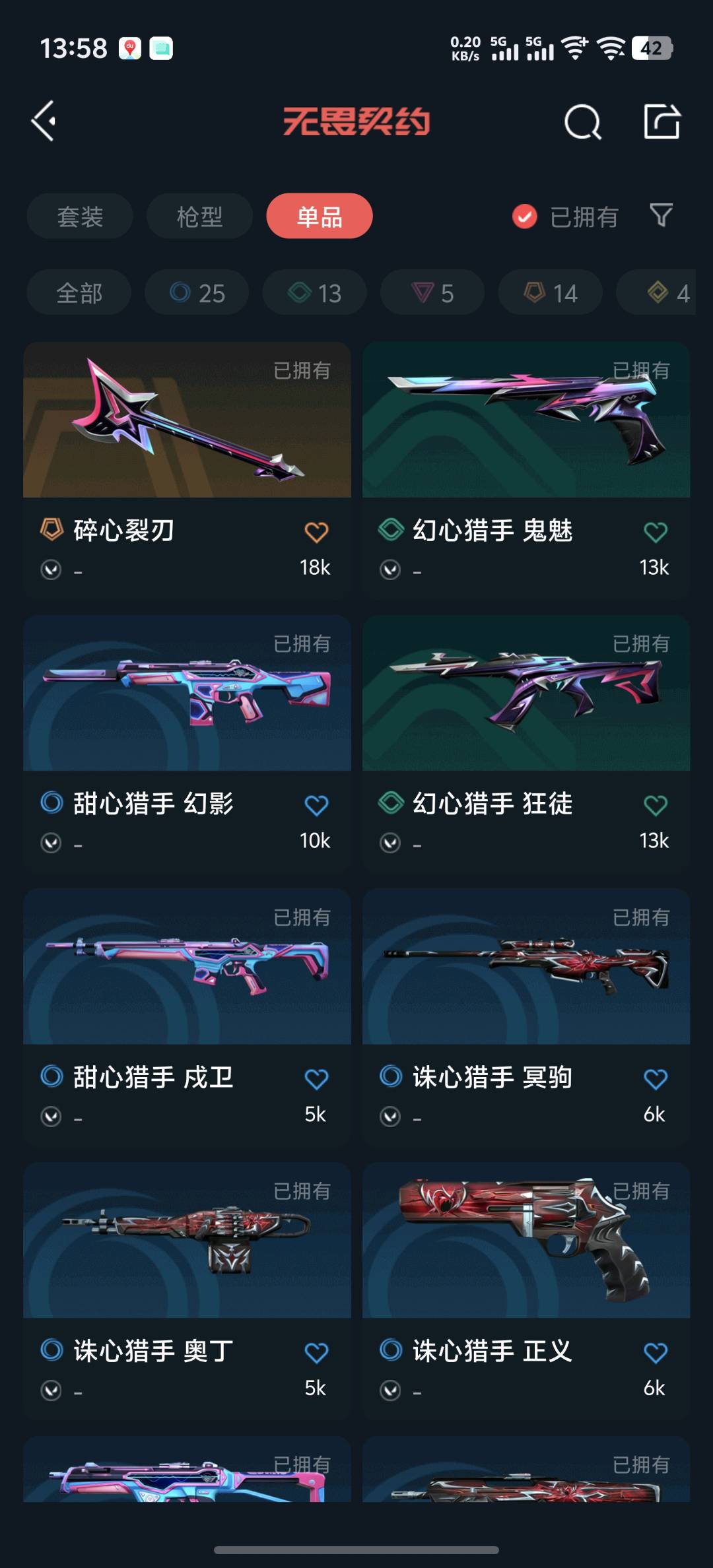Filter by the chip showing 14
This screenshot has height=1568, width=713.
point(551,292)
